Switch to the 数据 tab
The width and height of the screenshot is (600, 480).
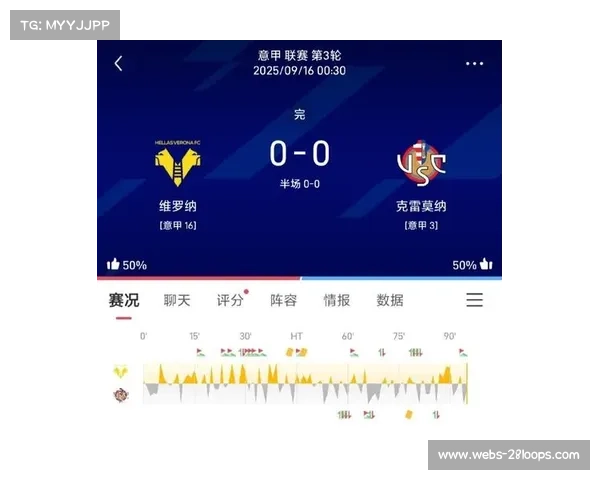(390, 300)
